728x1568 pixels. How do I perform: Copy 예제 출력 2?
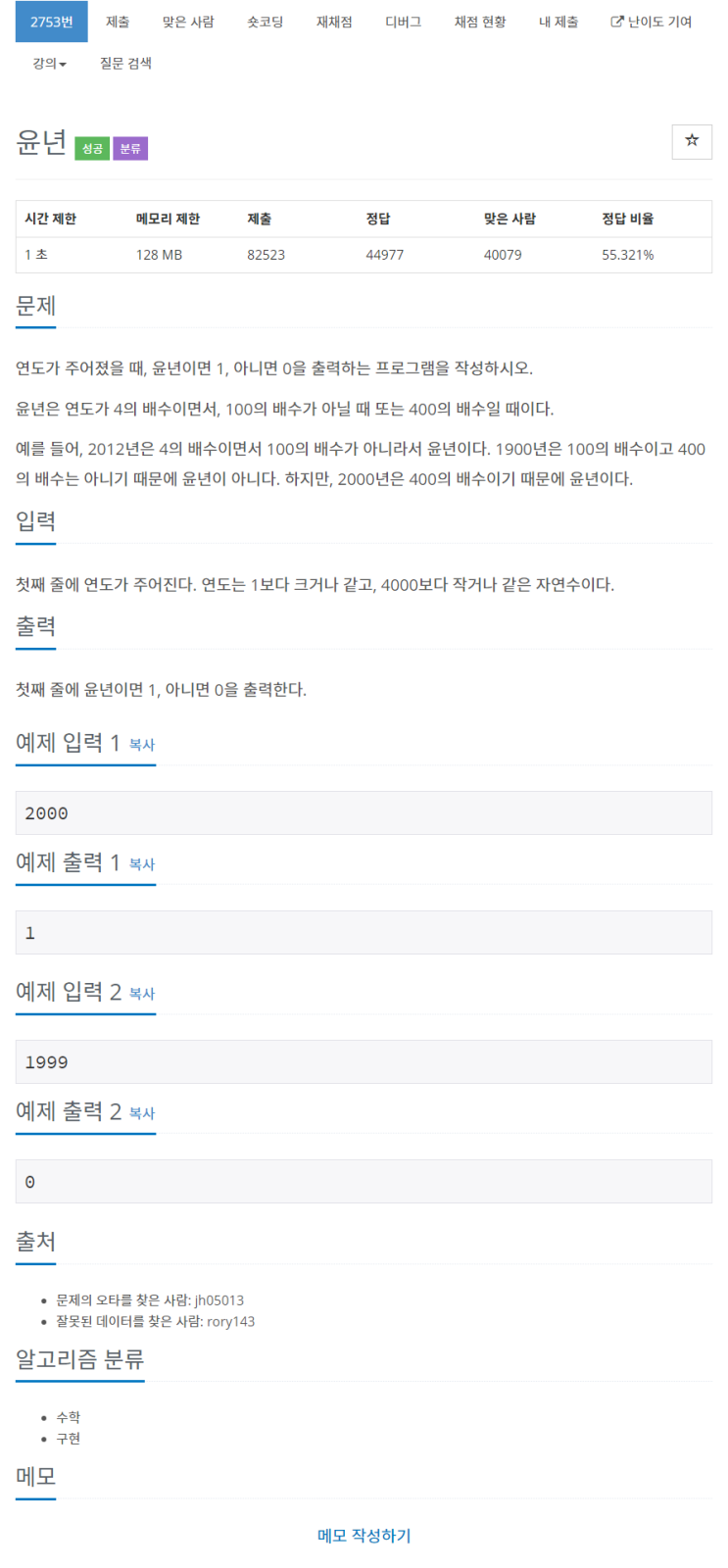[x=142, y=1113]
